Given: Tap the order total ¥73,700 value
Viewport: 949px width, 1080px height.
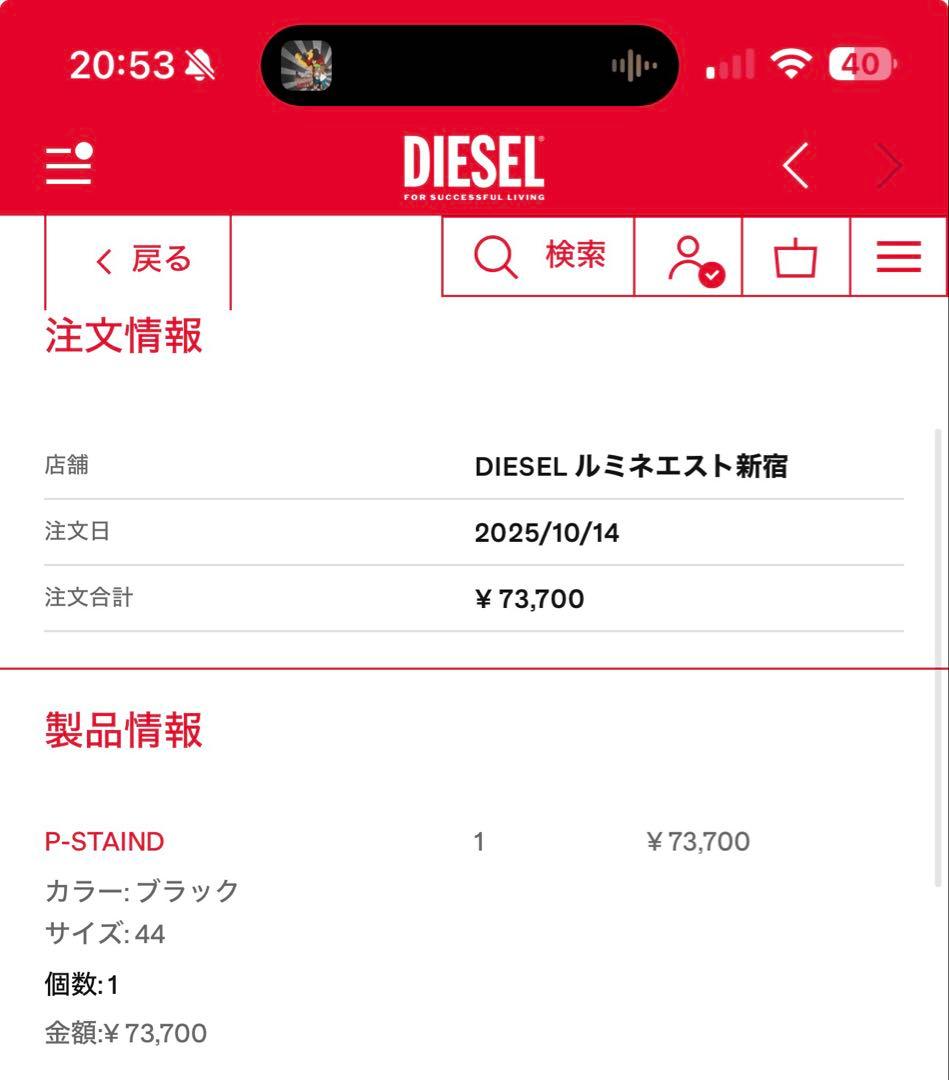Looking at the screenshot, I should 531,597.
